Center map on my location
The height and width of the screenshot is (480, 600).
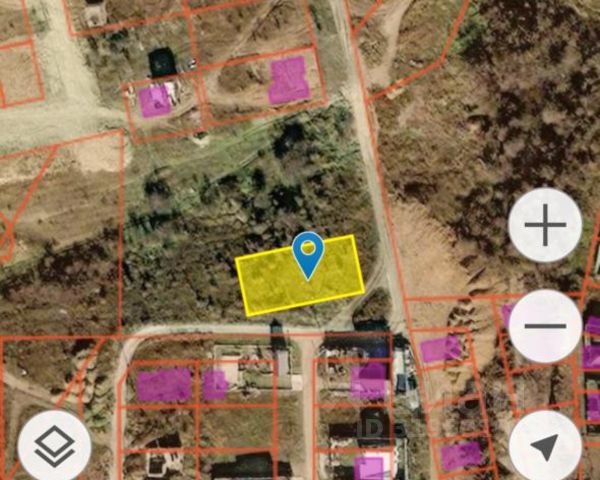(545, 447)
